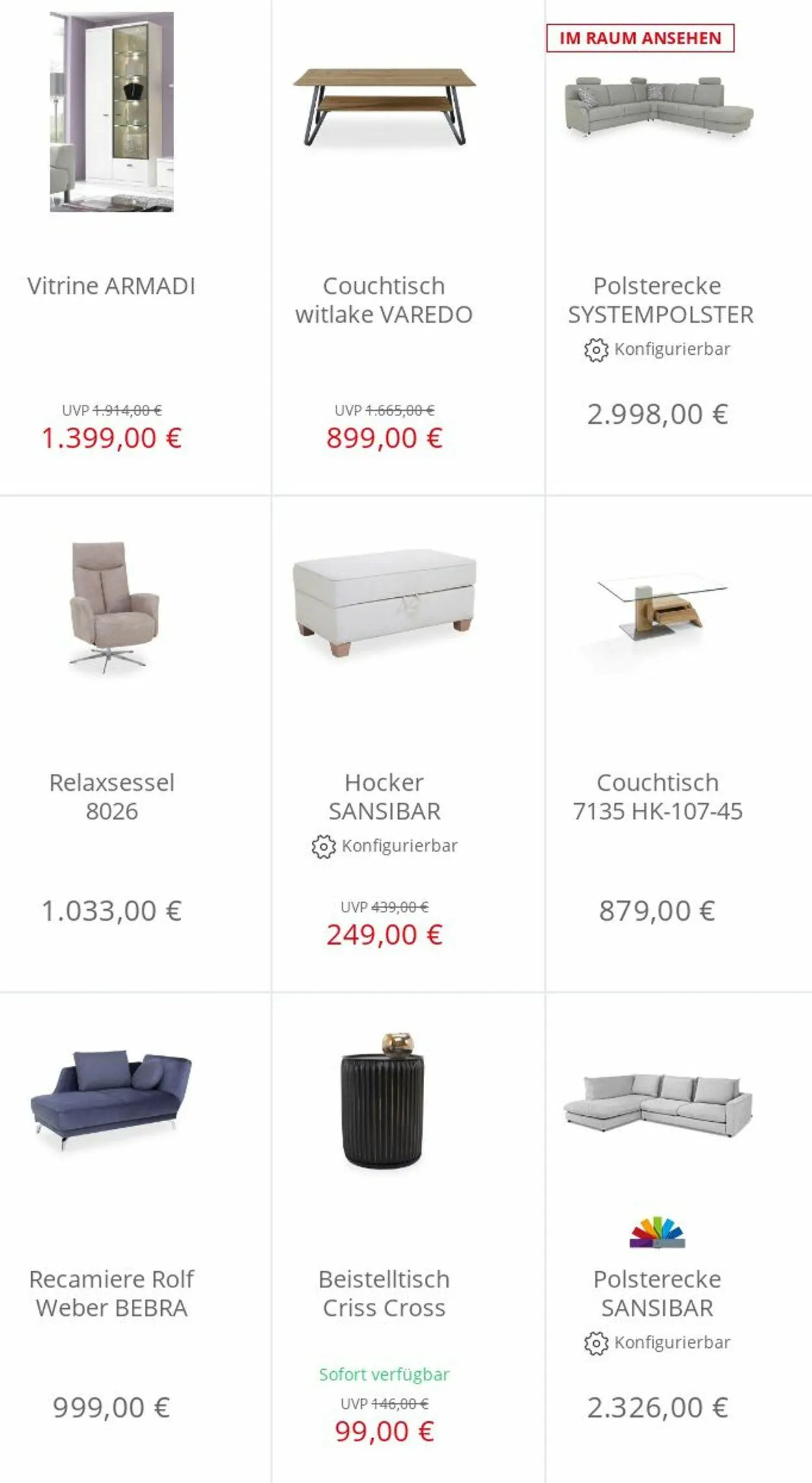Open the Vitrine ARMADI product card
Image resolution: width=812 pixels, height=1483 pixels.
click(135, 247)
